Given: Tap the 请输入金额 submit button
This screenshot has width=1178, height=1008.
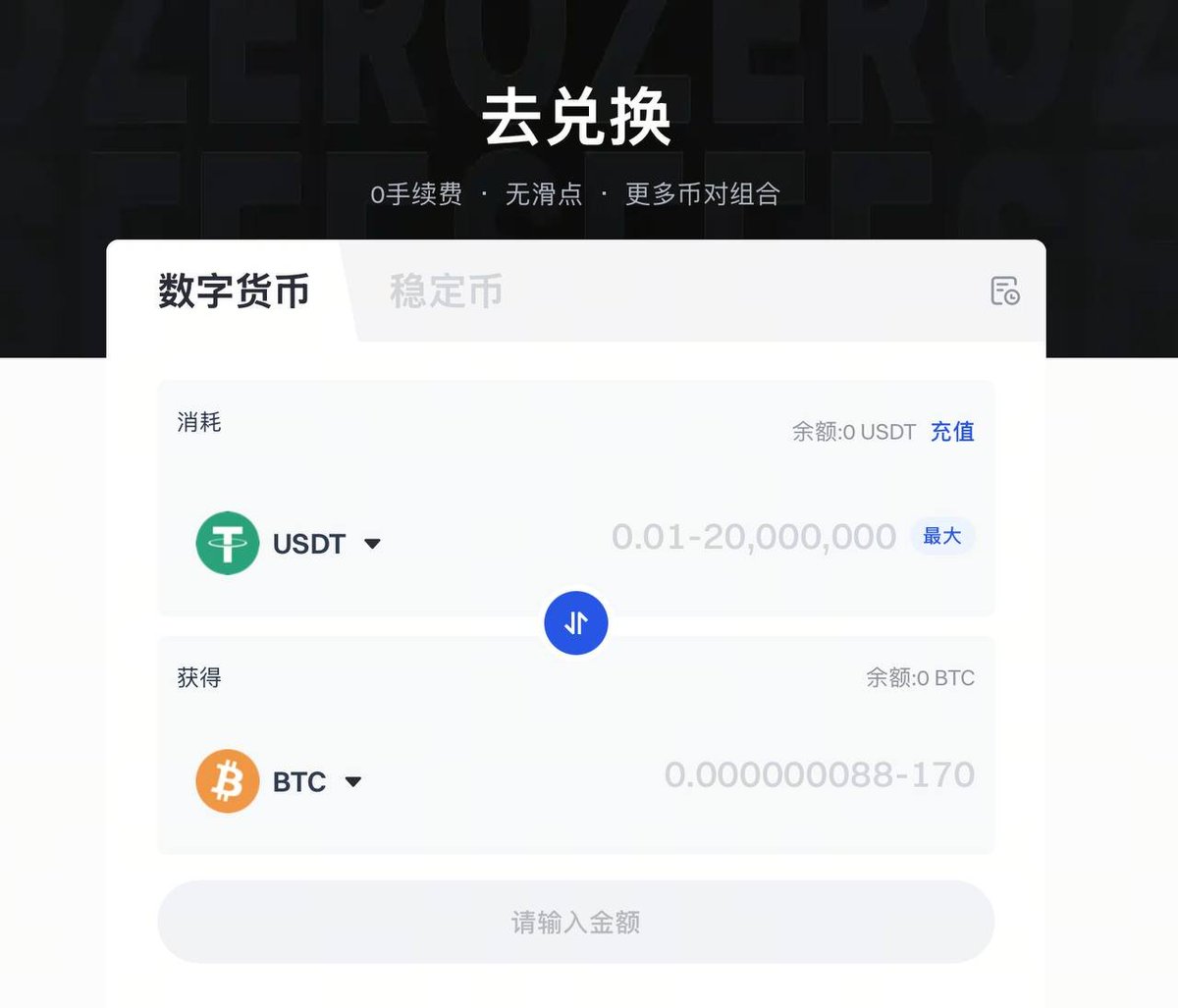Looking at the screenshot, I should pyautogui.click(x=576, y=922).
